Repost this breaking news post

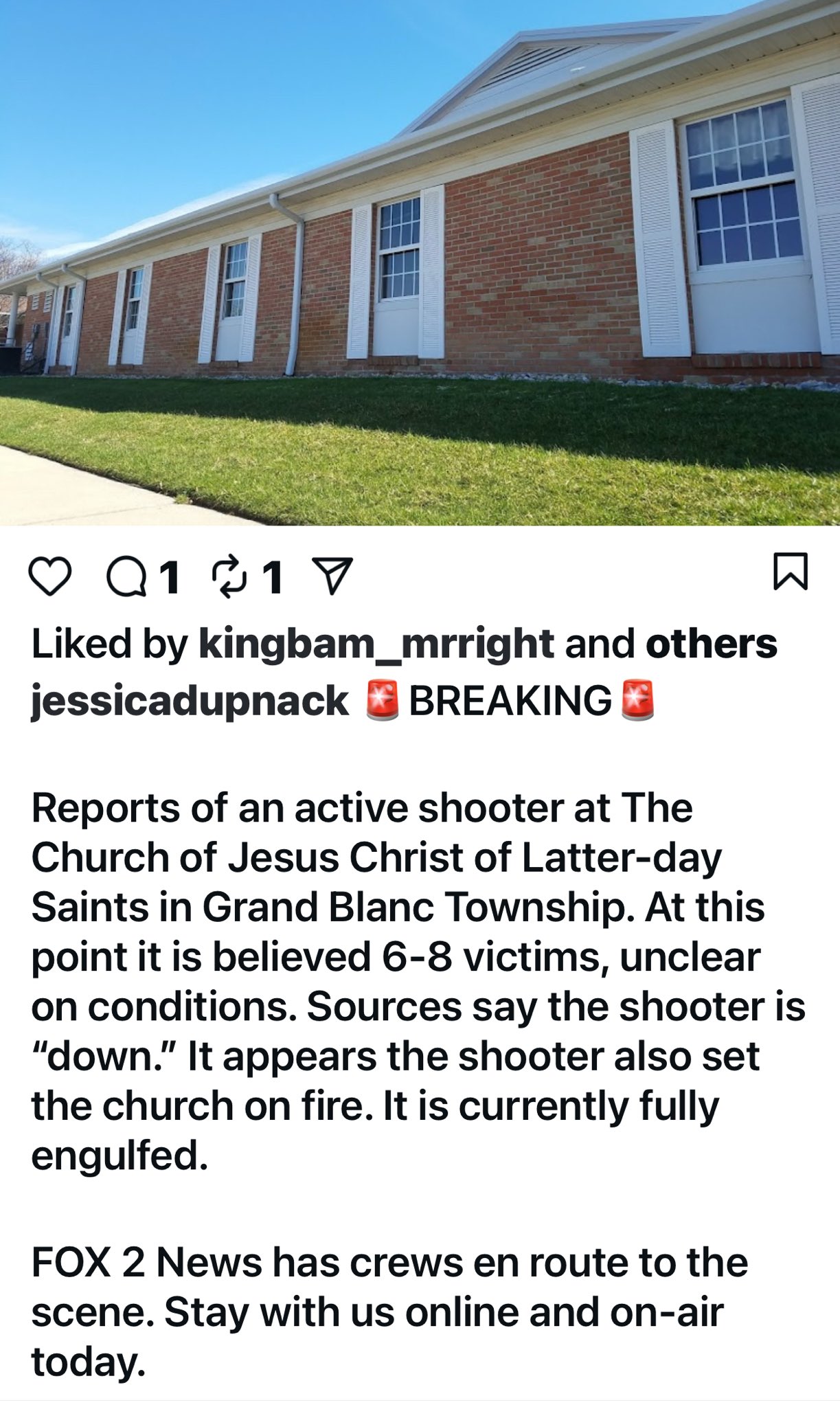pyautogui.click(x=230, y=576)
